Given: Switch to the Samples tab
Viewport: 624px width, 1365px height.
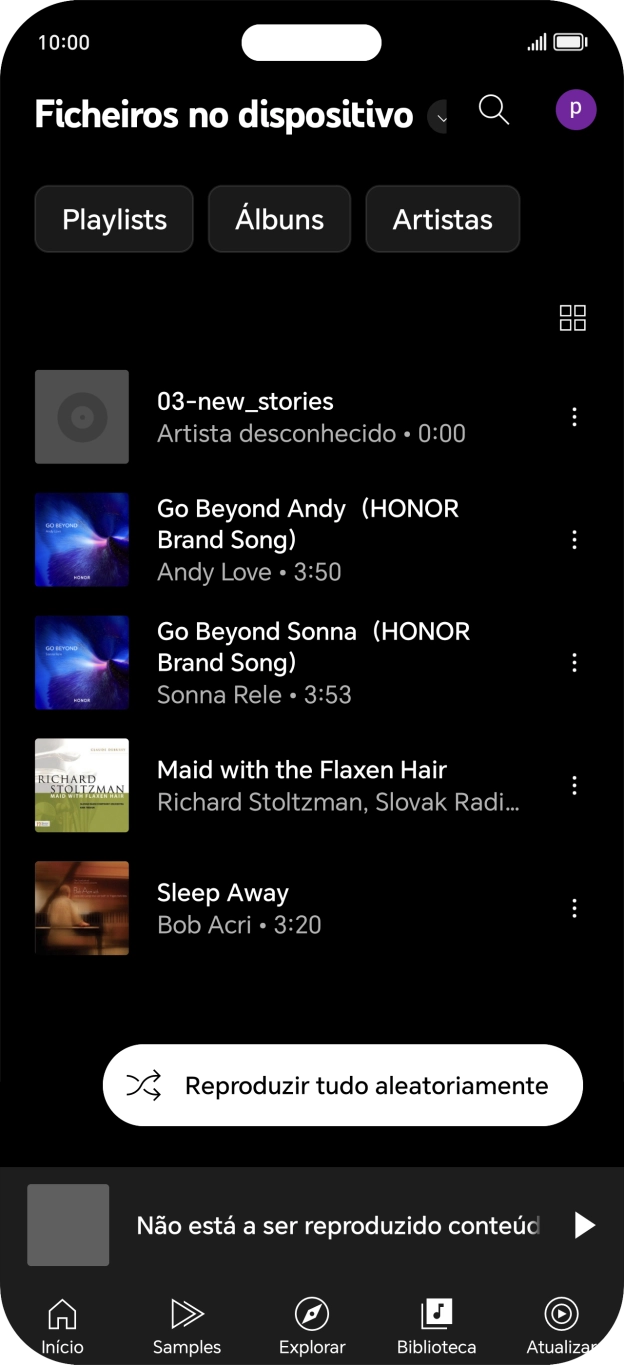Looking at the screenshot, I should pos(187,1327).
